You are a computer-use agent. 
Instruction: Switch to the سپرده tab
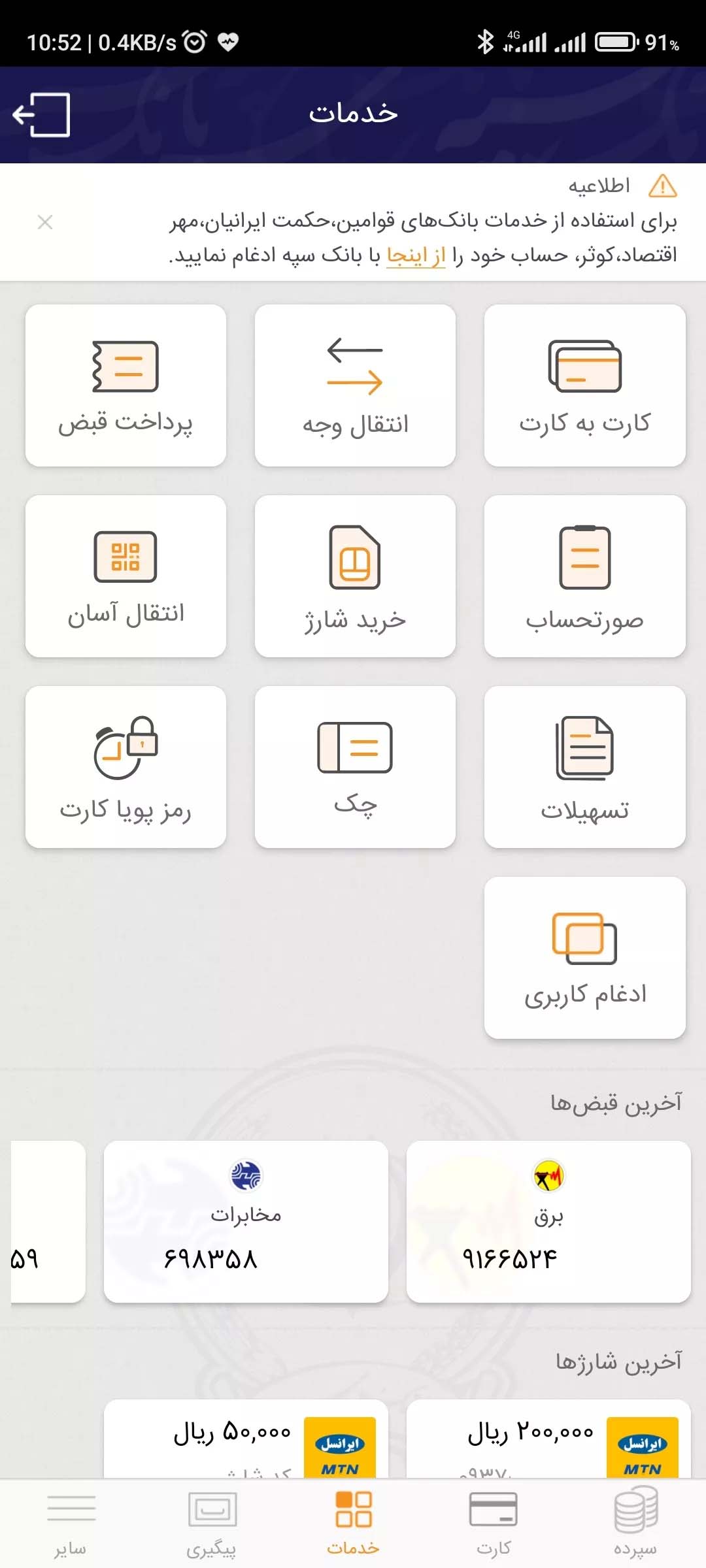(x=635, y=1522)
